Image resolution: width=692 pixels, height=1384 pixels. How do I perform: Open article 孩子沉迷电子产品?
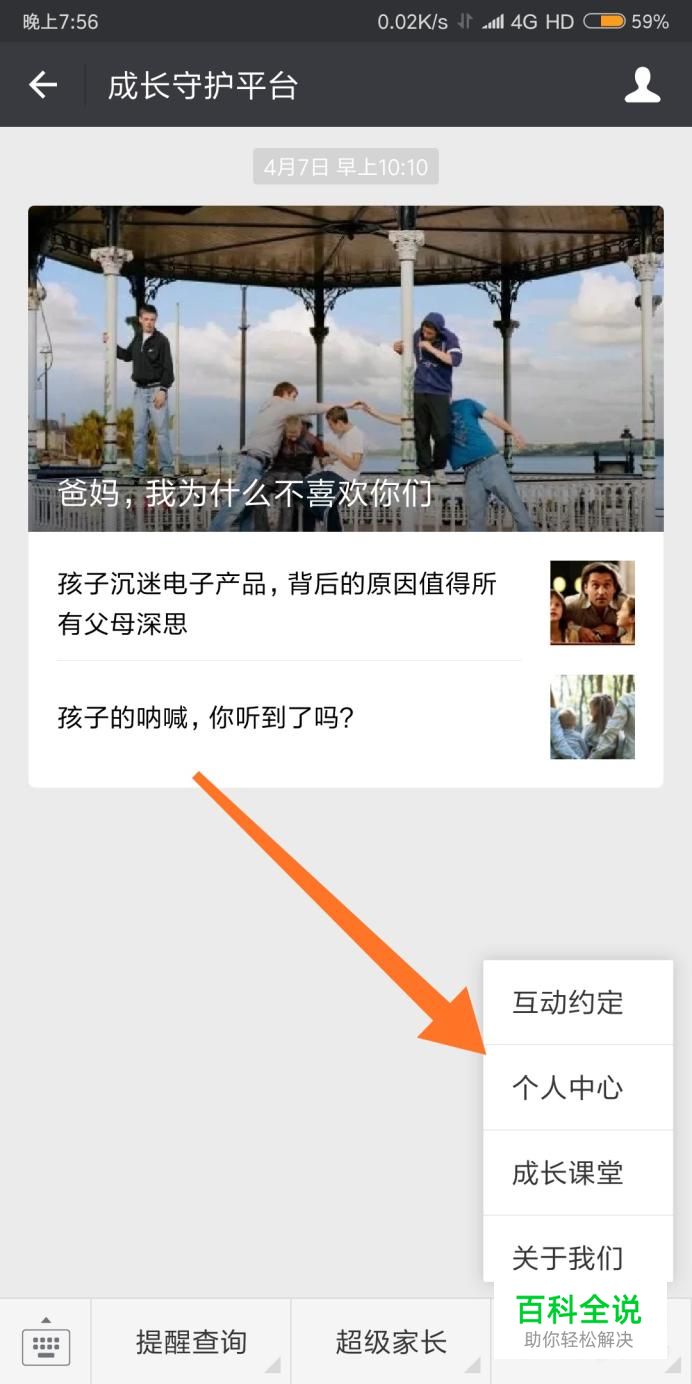tap(290, 603)
